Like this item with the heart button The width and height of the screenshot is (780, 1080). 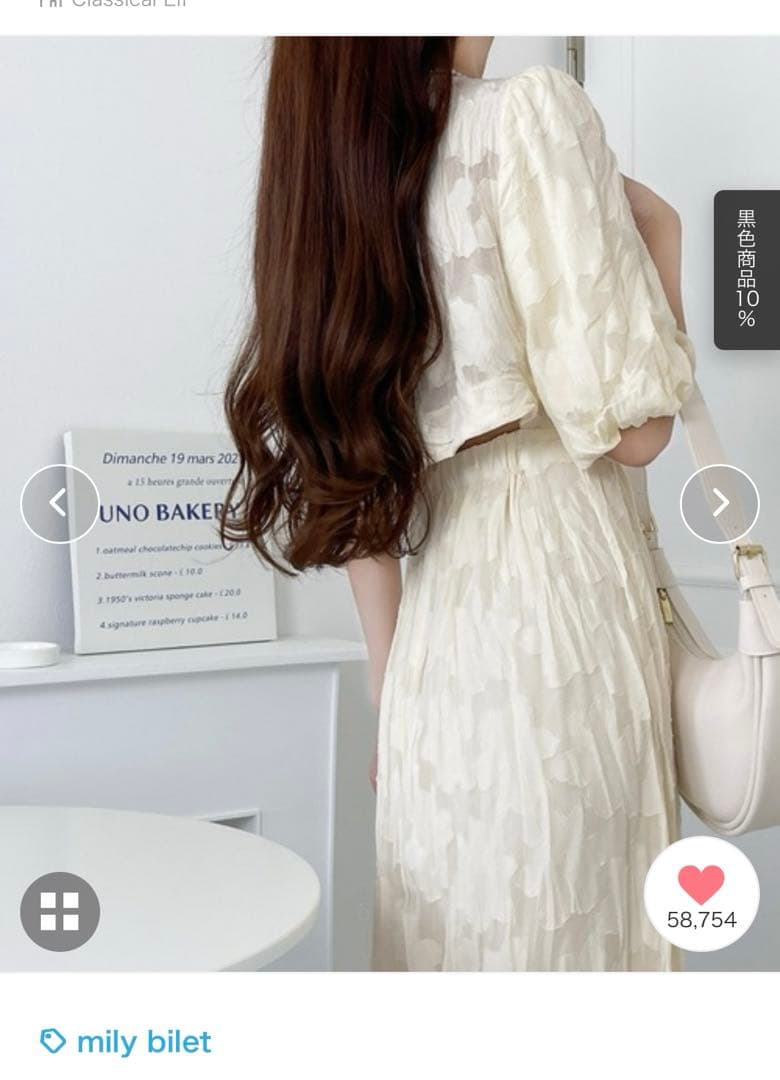coord(701,895)
